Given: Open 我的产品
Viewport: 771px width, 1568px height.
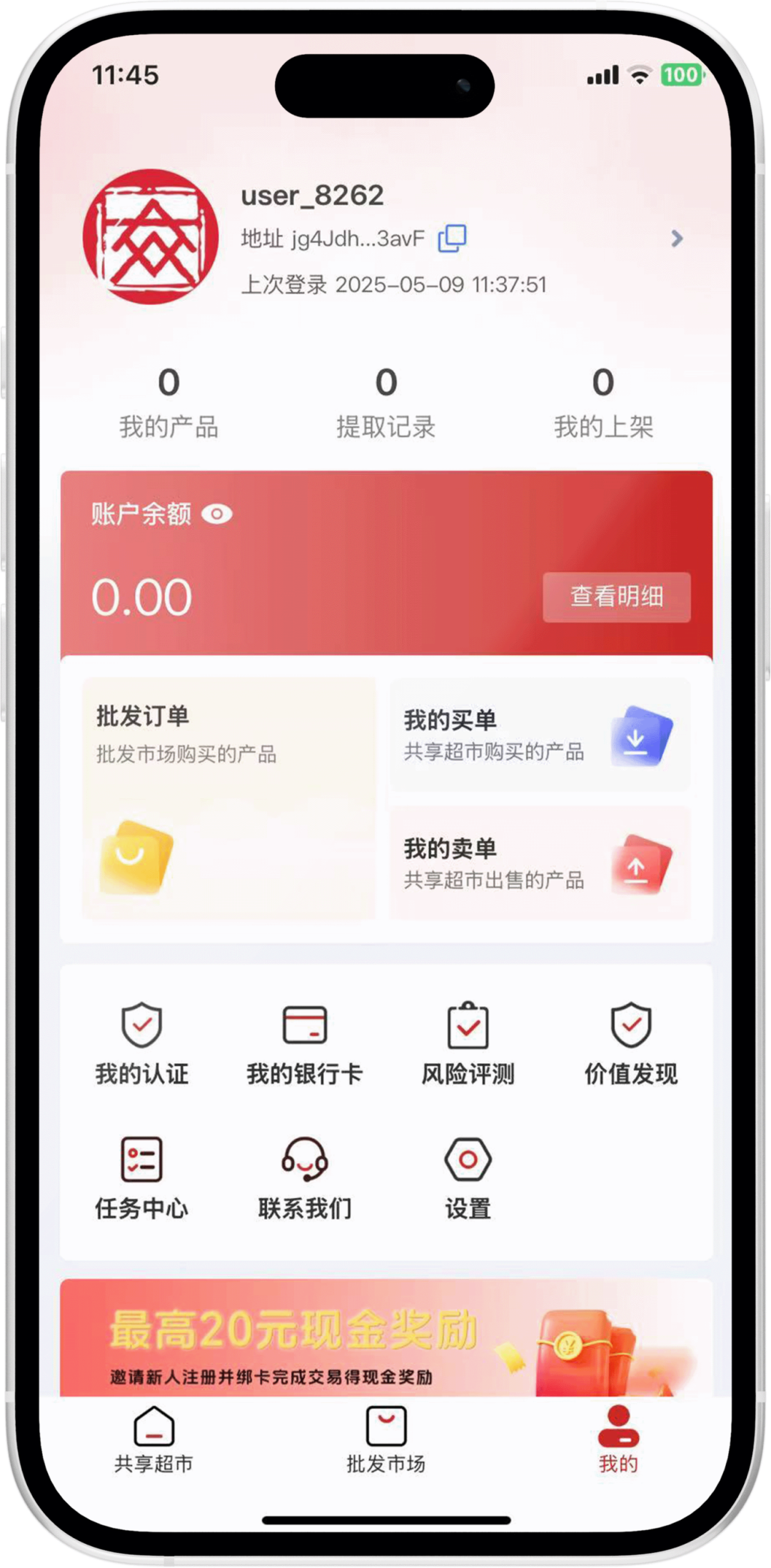Looking at the screenshot, I should (168, 403).
